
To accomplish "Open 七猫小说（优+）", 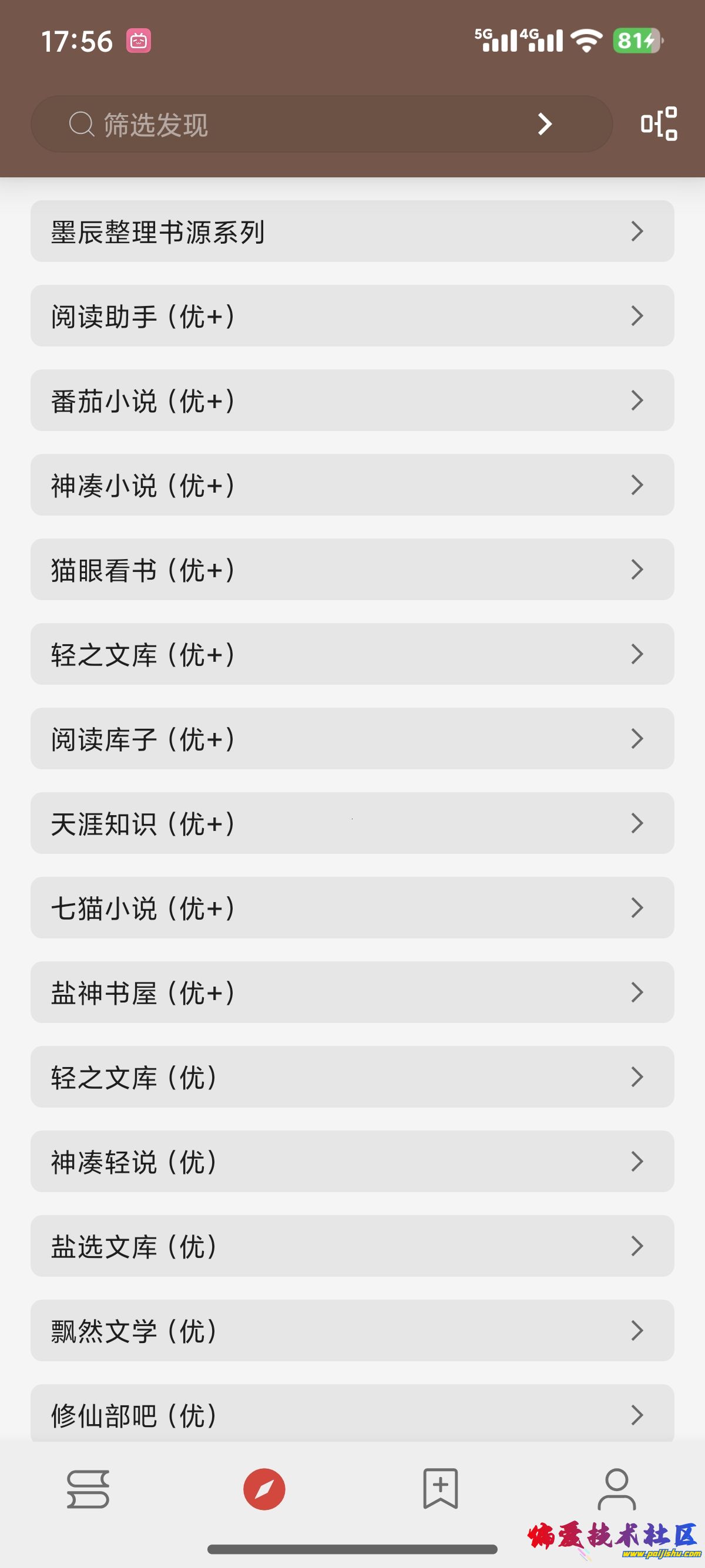I will tap(352, 908).
